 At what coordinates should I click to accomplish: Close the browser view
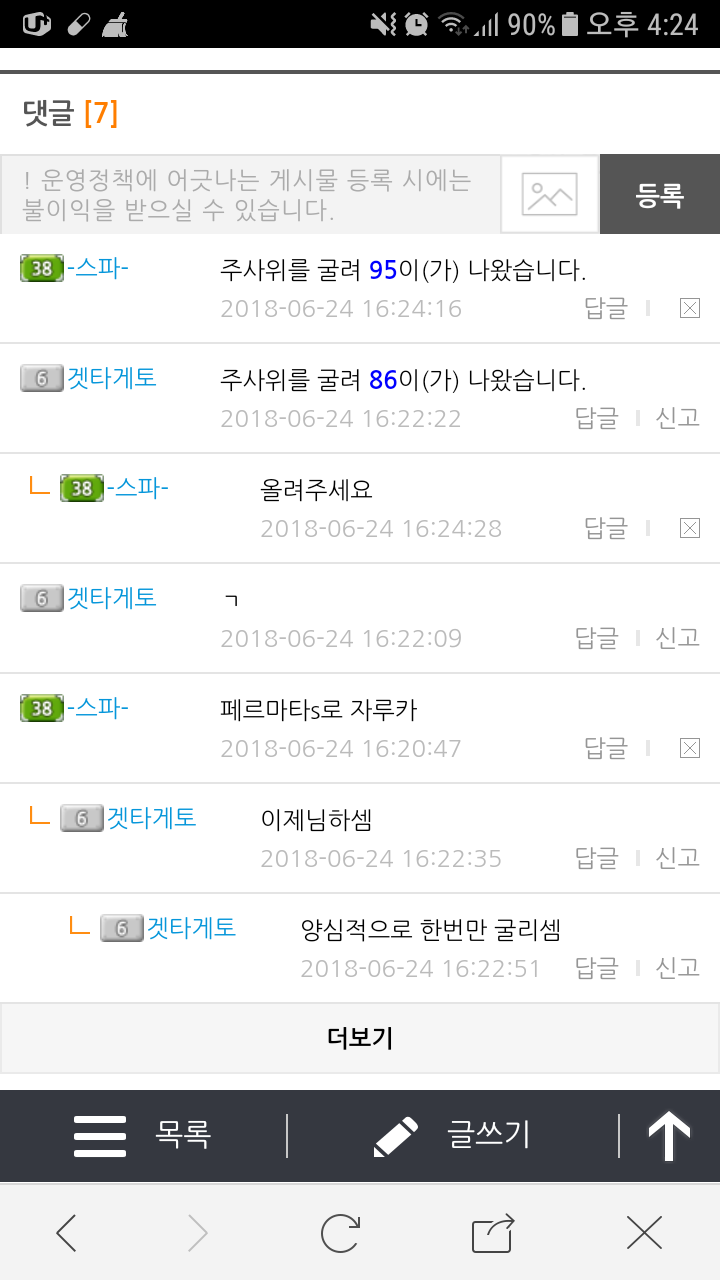(644, 1233)
